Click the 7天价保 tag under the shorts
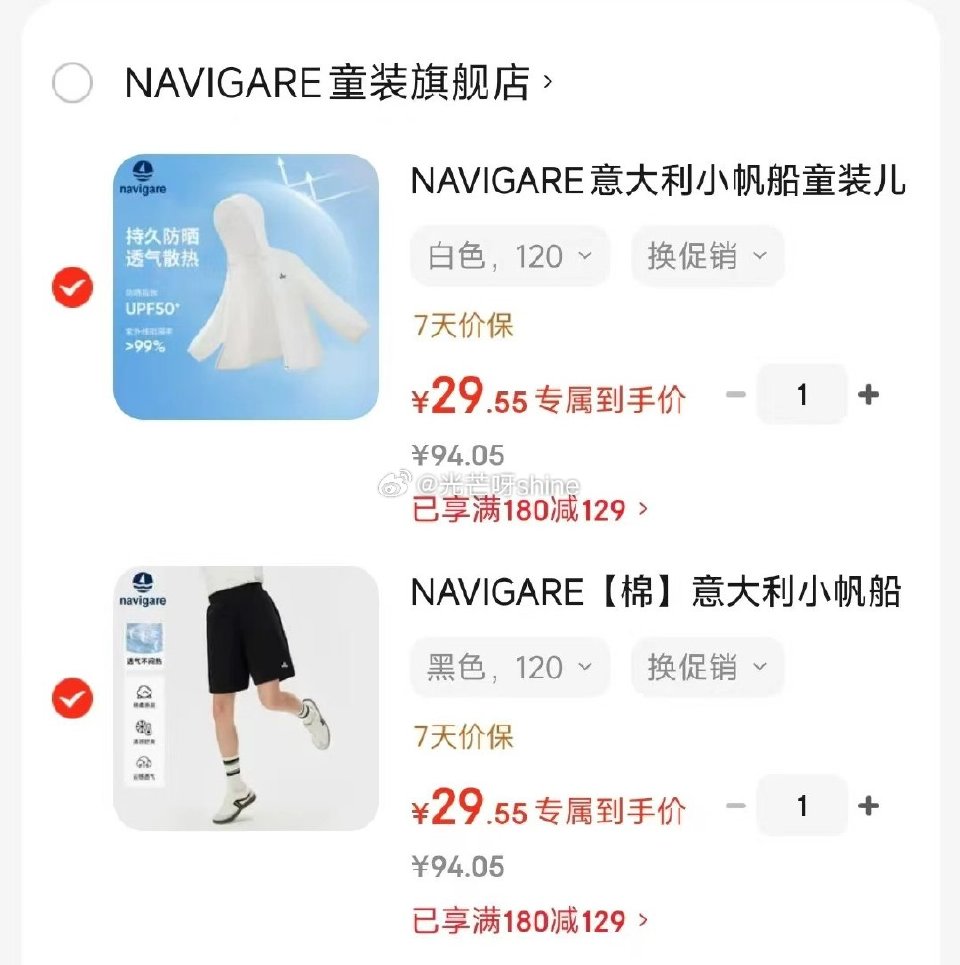The width and height of the screenshot is (960, 965). pyautogui.click(x=461, y=736)
